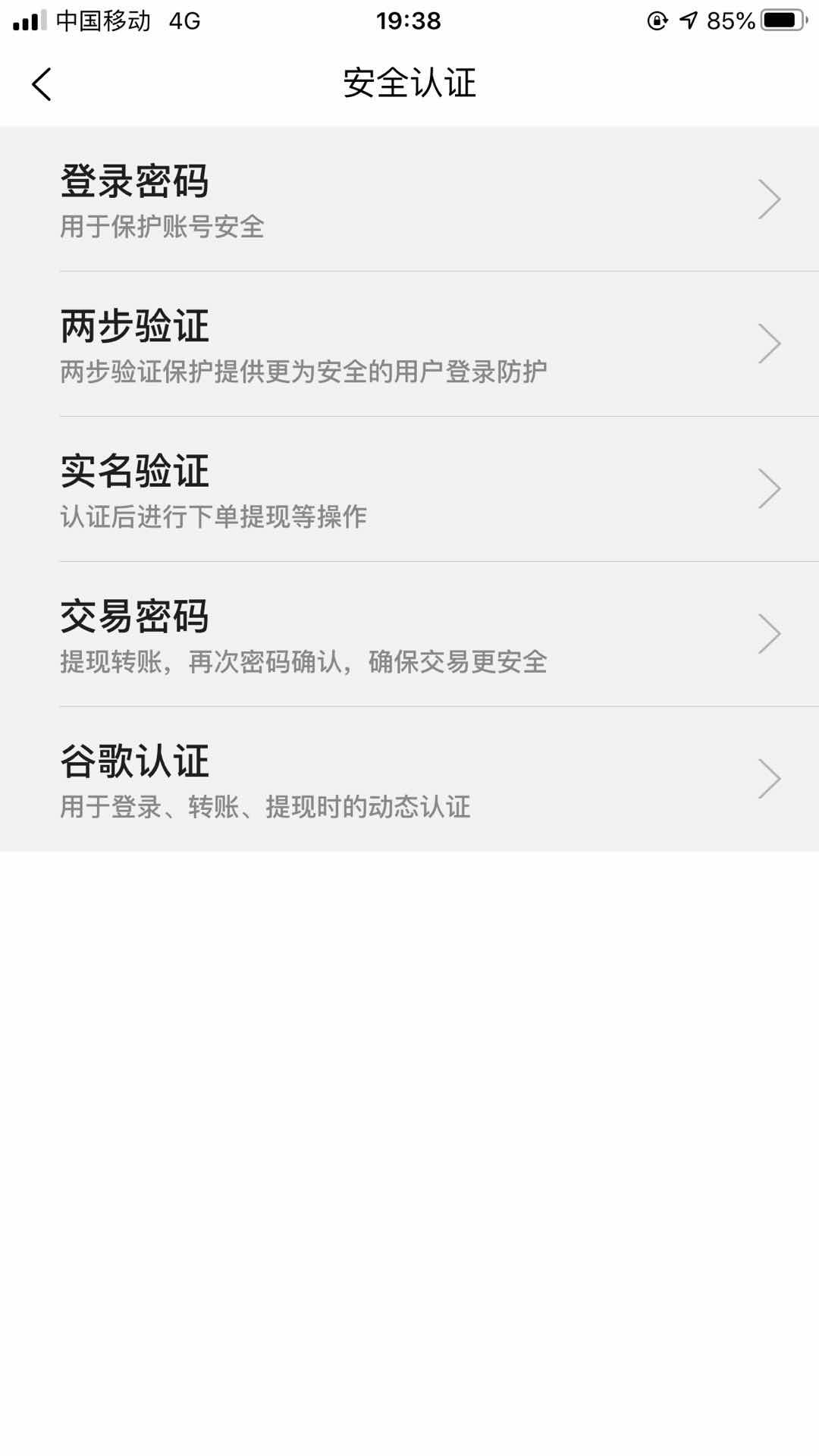
Task: Open 两步验证 settings
Action: 409,344
